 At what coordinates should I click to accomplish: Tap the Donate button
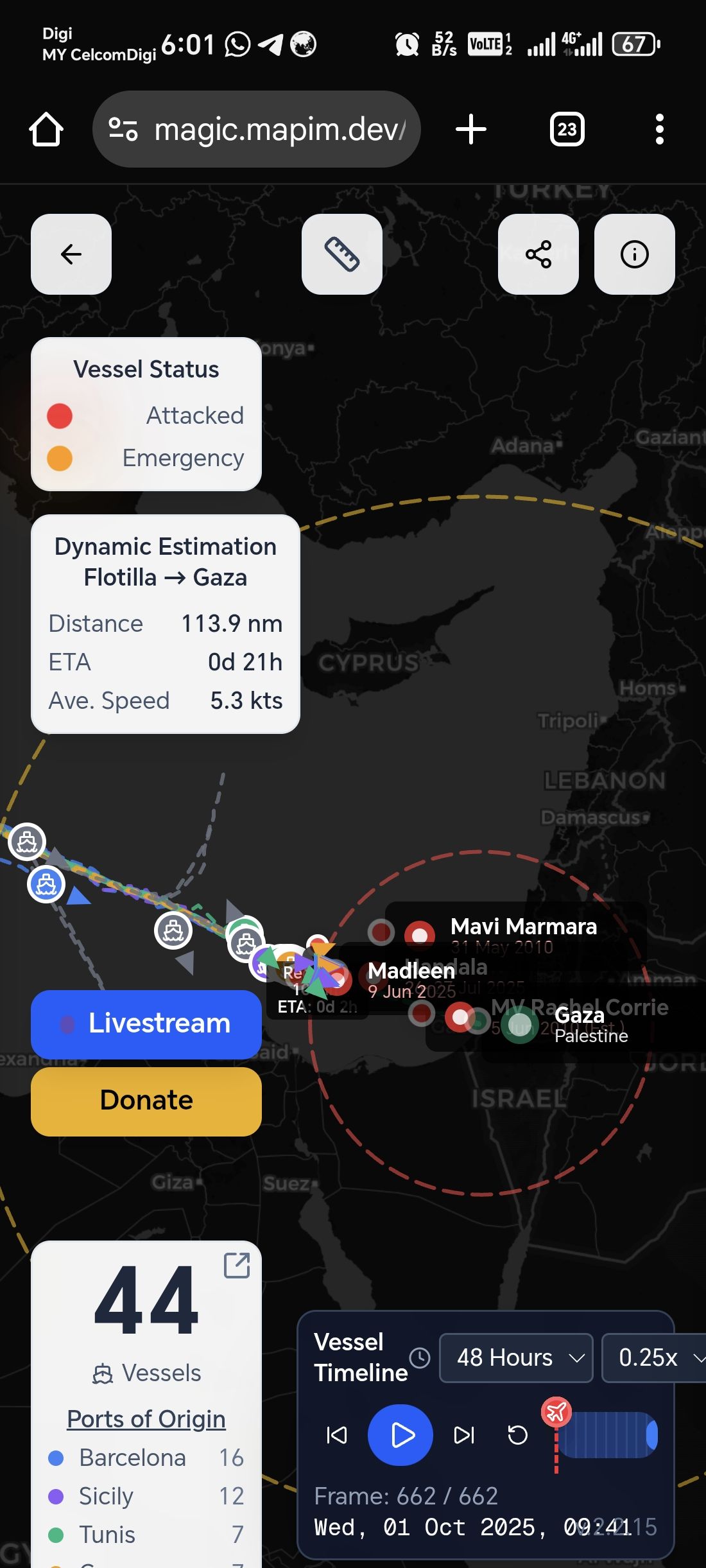[x=146, y=1101]
